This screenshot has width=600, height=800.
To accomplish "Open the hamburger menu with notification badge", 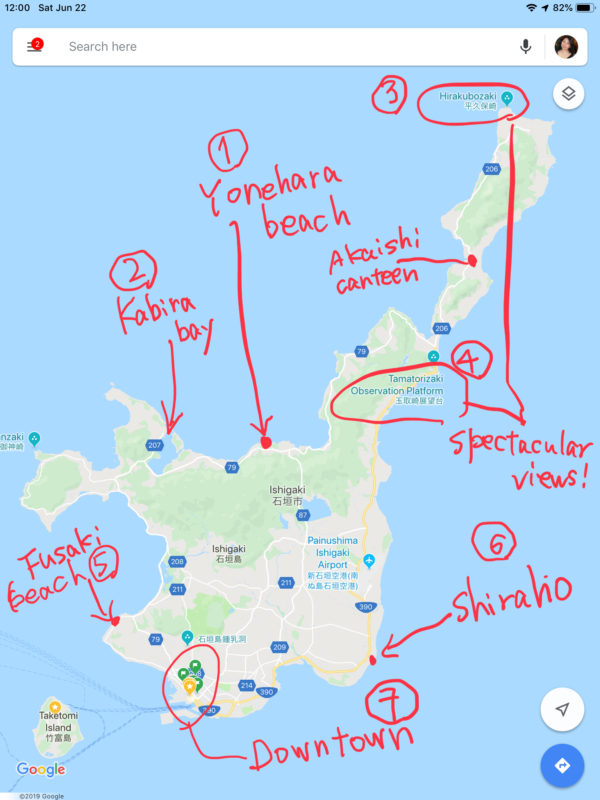I will pos(34,46).
